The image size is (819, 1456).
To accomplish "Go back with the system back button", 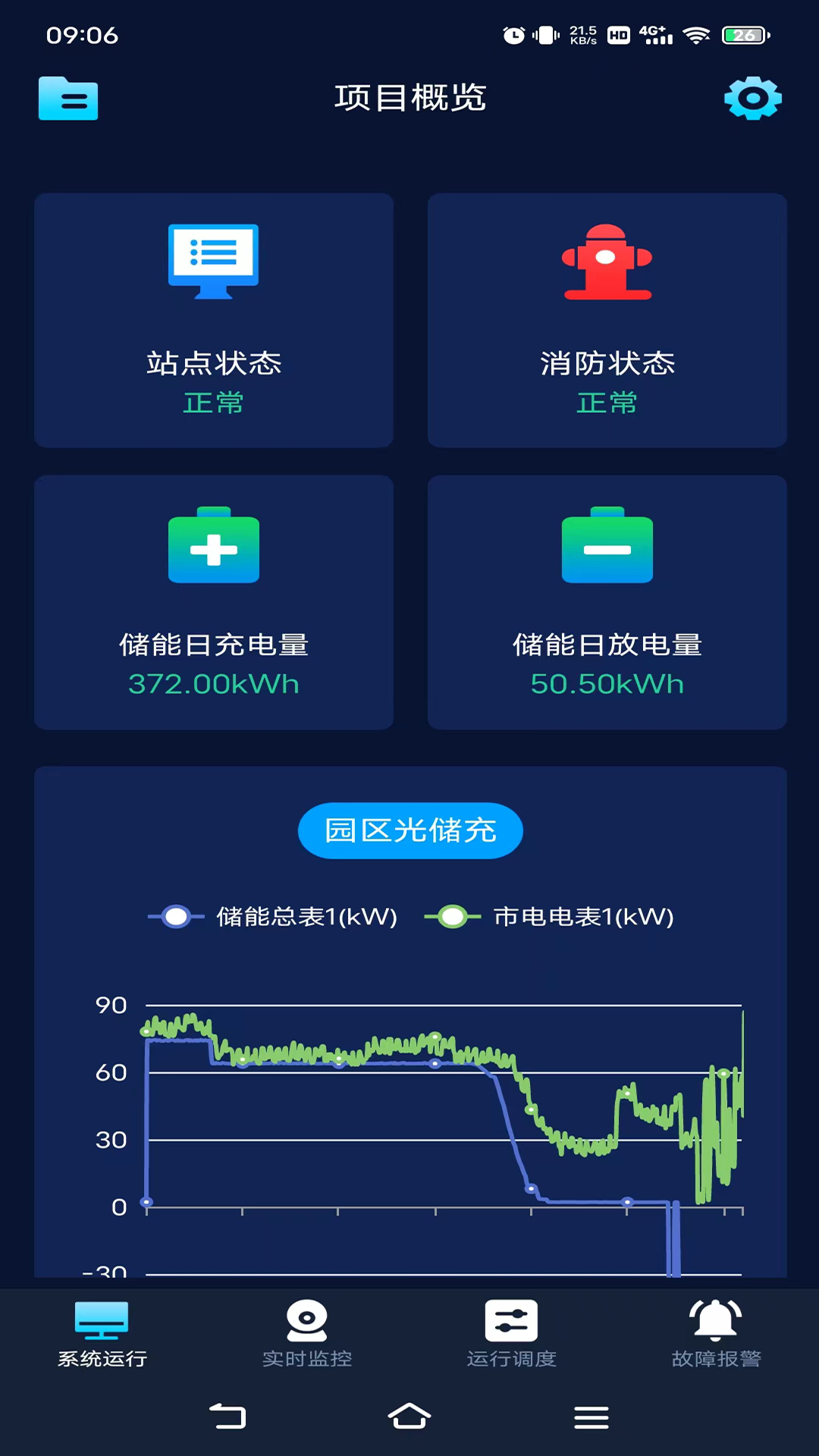I will pyautogui.click(x=227, y=1417).
